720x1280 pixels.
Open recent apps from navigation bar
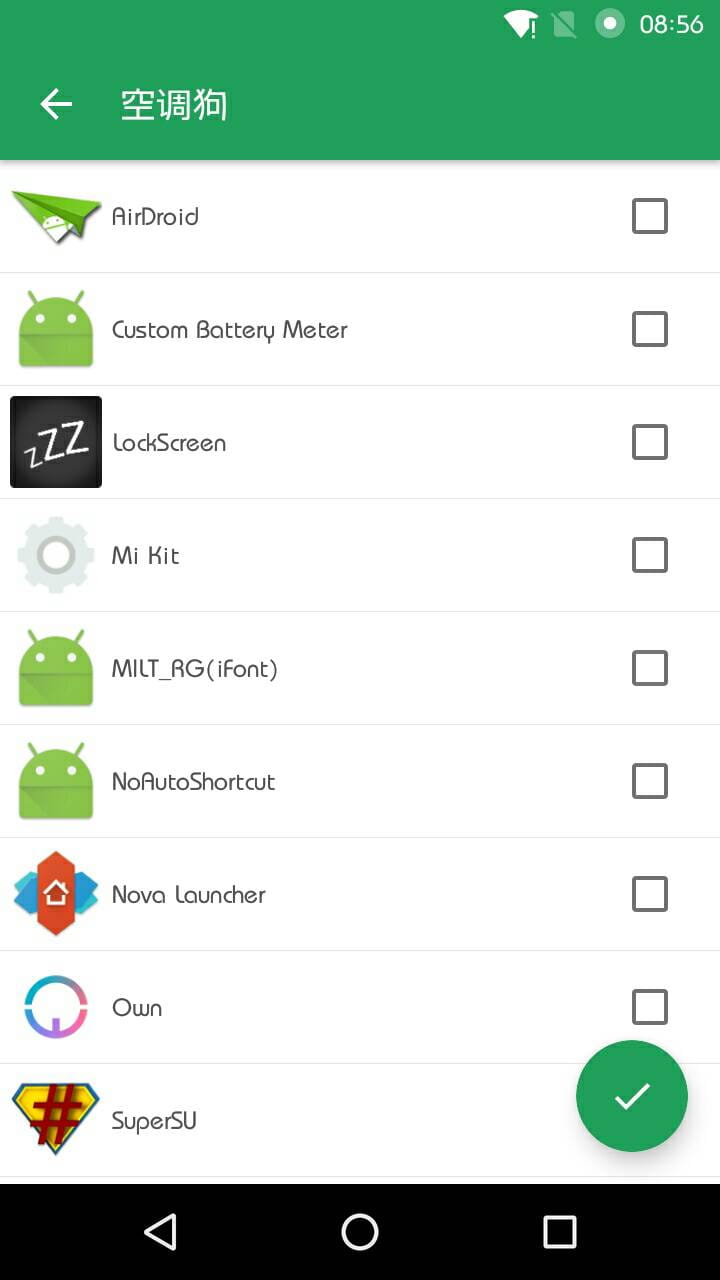click(x=559, y=1232)
